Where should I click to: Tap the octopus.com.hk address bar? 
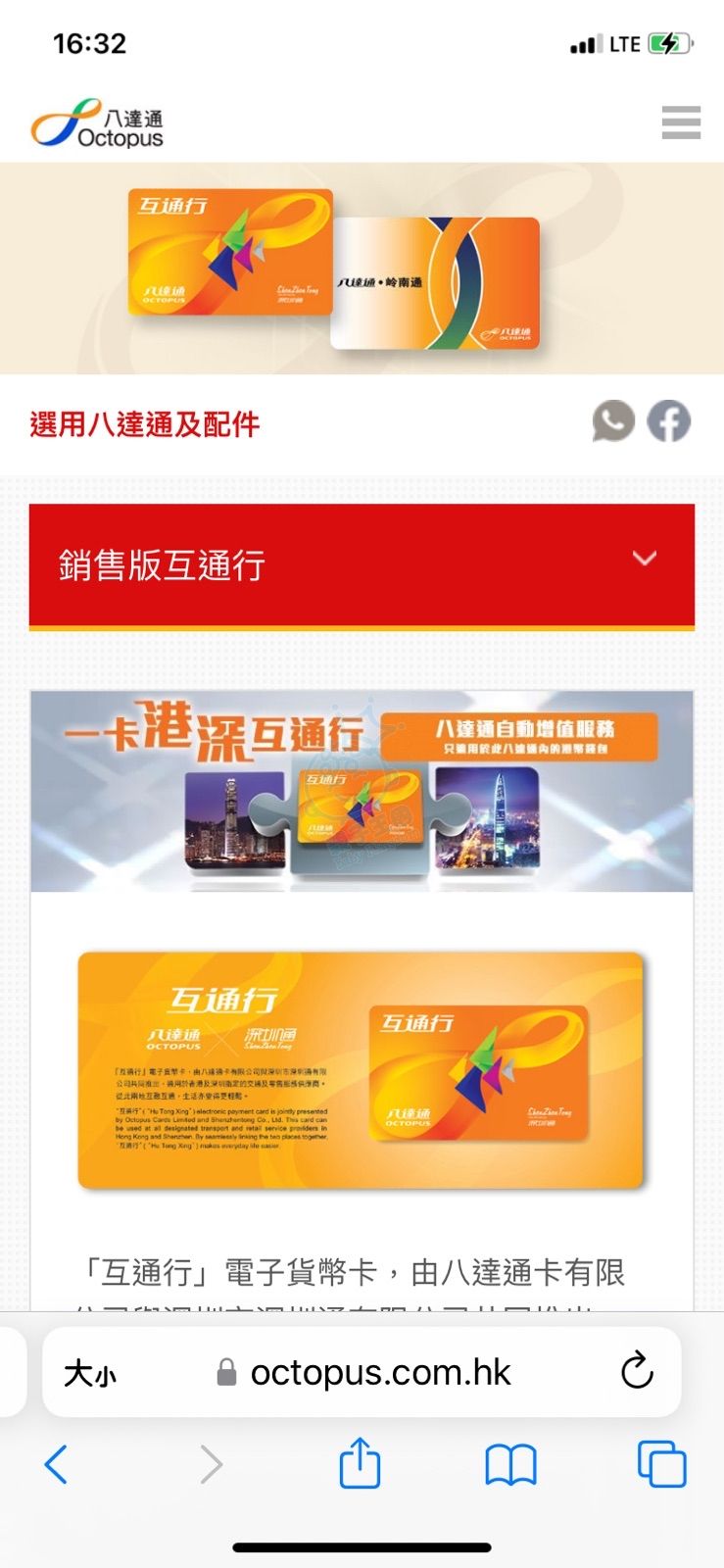coord(380,1373)
